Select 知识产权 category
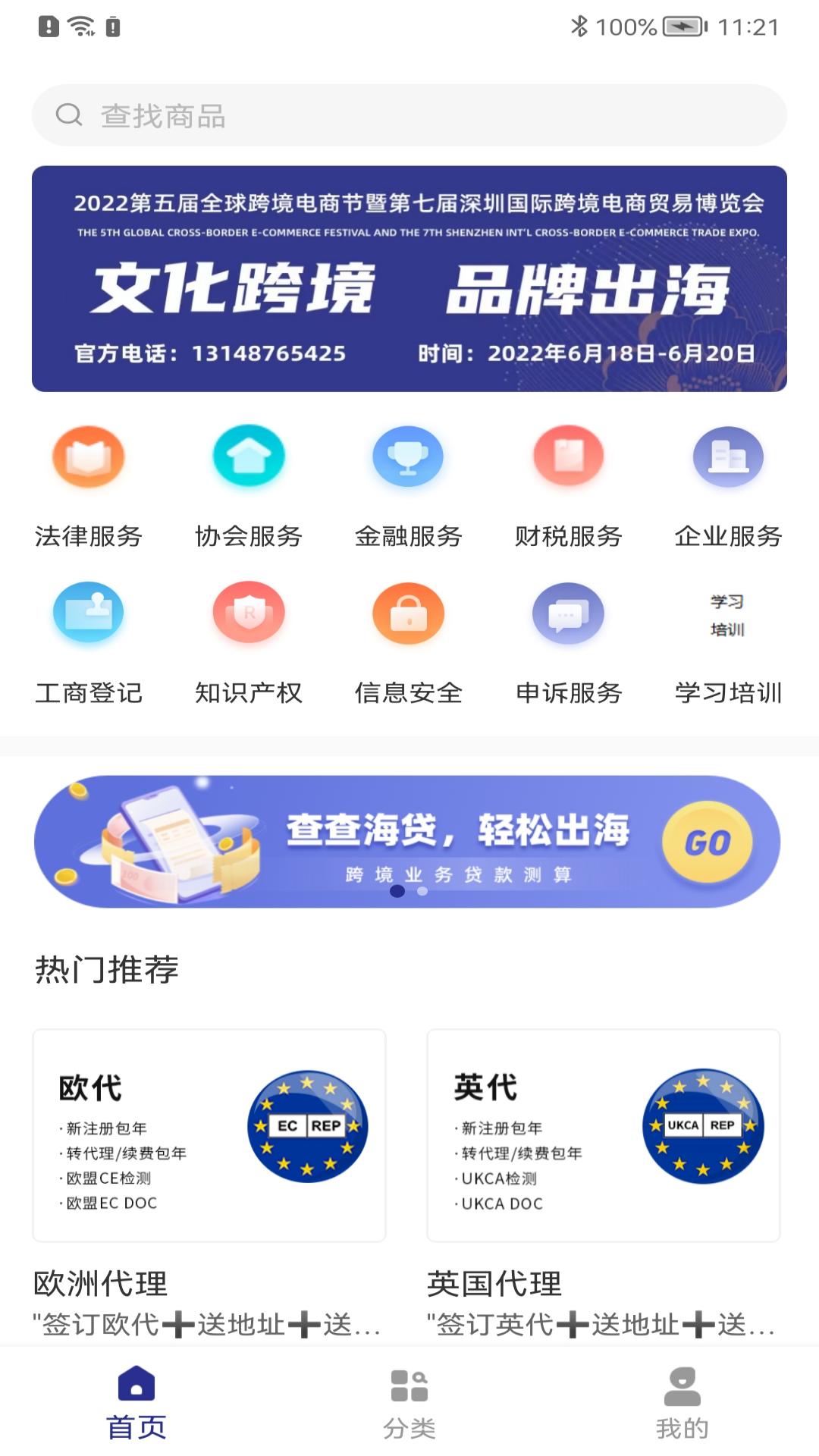Image resolution: width=819 pixels, height=1456 pixels. [249, 642]
